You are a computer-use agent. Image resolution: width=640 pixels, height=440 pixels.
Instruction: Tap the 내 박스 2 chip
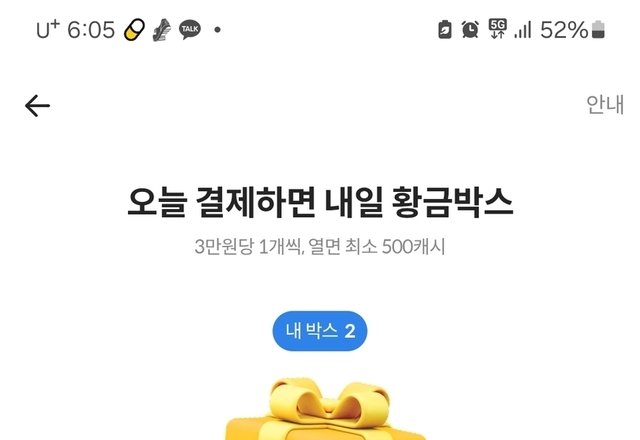(x=320, y=331)
